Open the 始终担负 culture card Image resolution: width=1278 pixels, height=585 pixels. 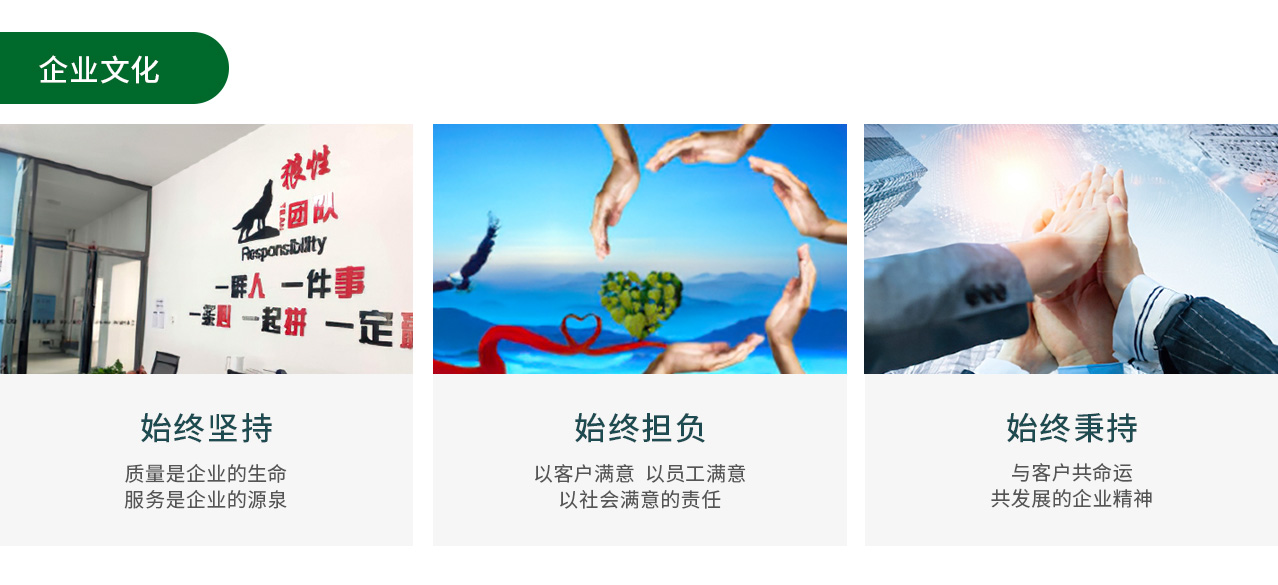tap(640, 428)
